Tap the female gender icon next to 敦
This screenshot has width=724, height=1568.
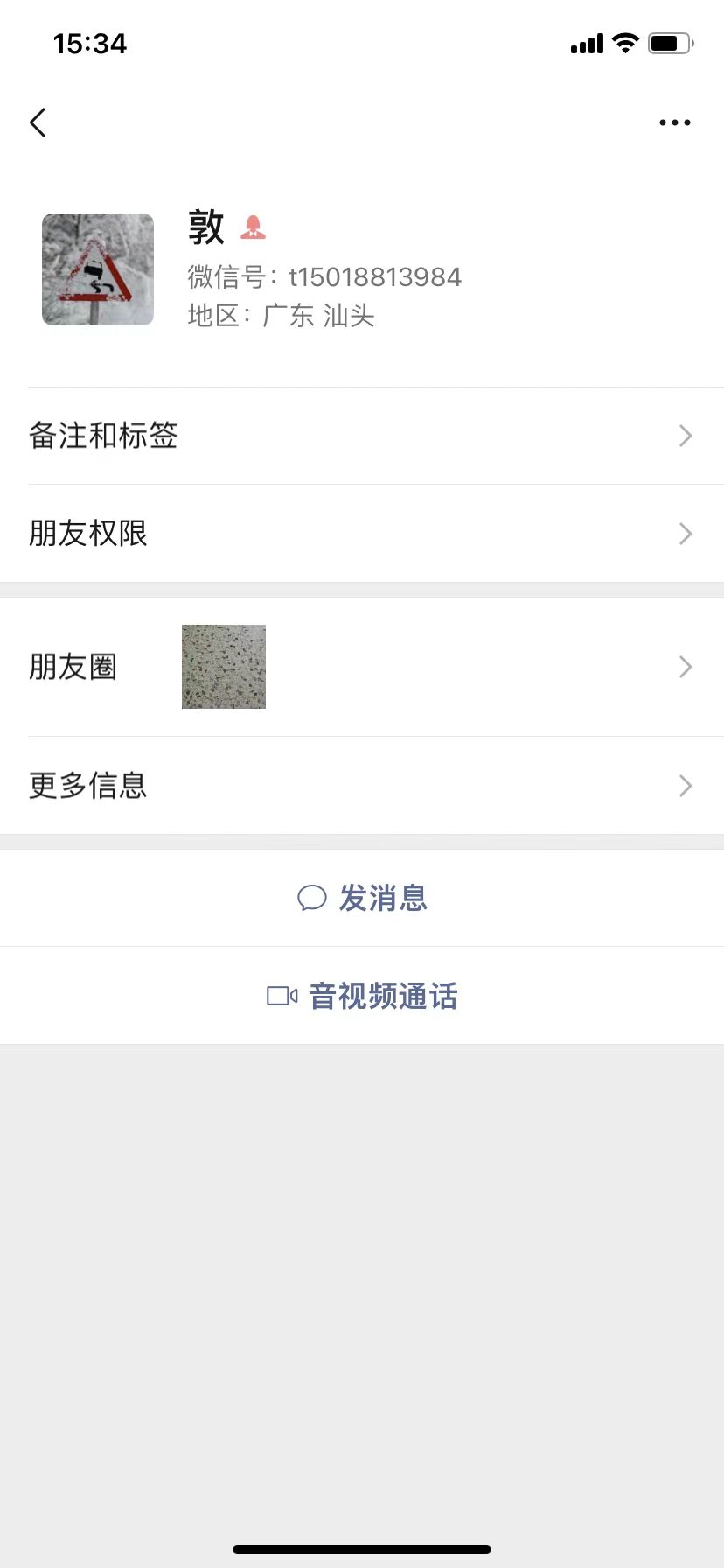point(254,227)
